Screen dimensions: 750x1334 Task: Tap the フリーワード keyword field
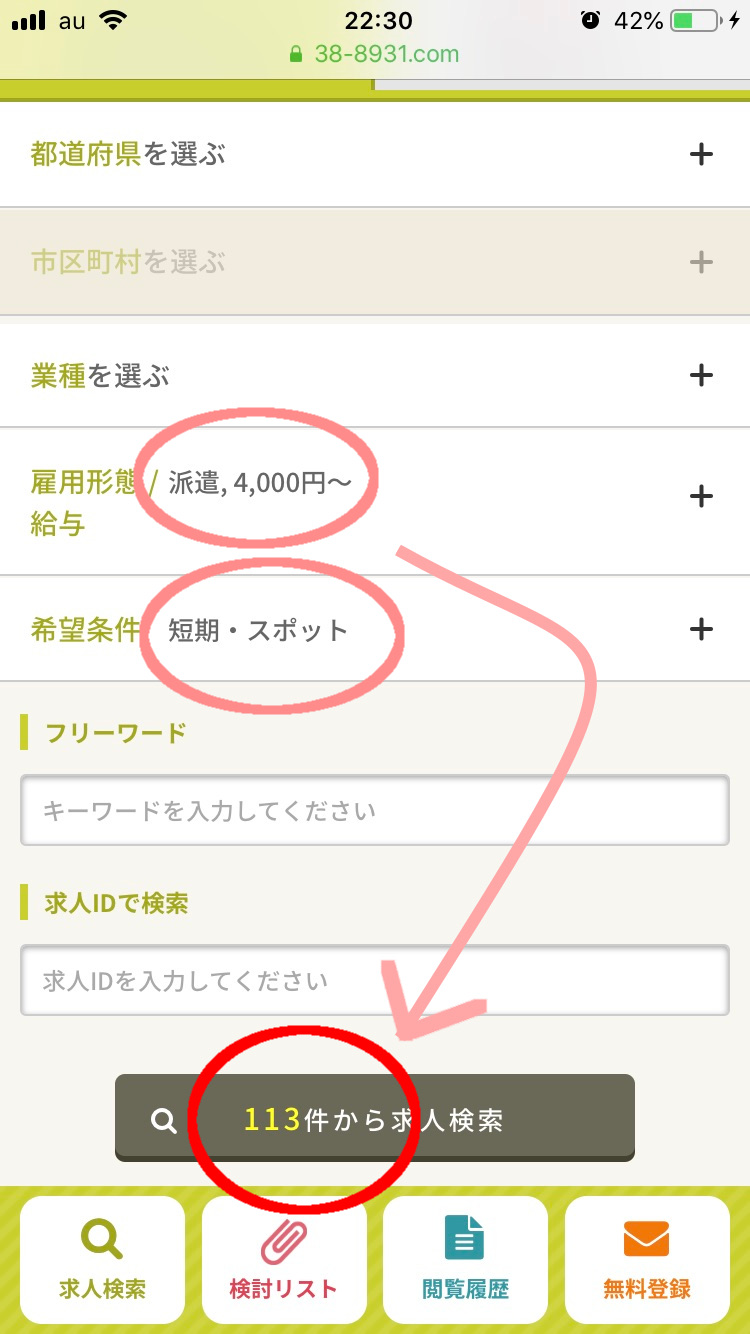pyautogui.click(x=375, y=810)
